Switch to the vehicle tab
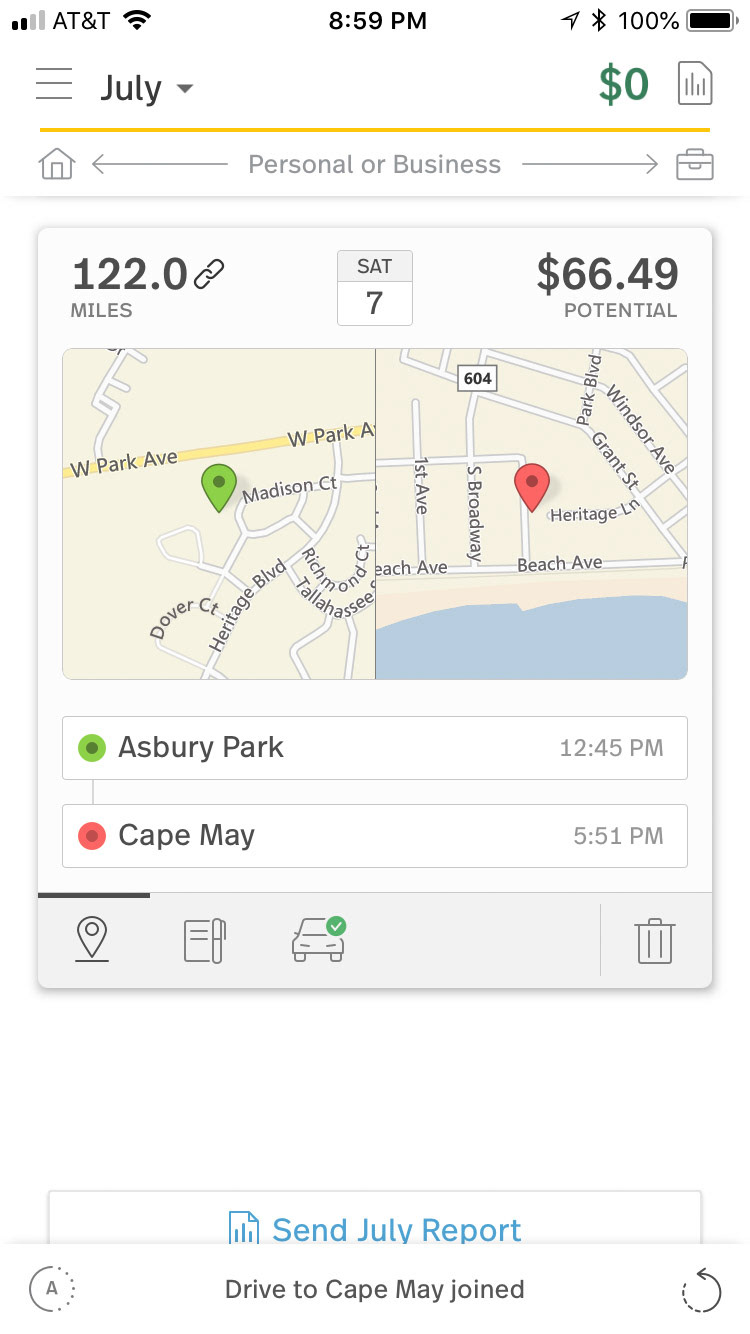Viewport: 750px width, 1334px height. click(319, 940)
